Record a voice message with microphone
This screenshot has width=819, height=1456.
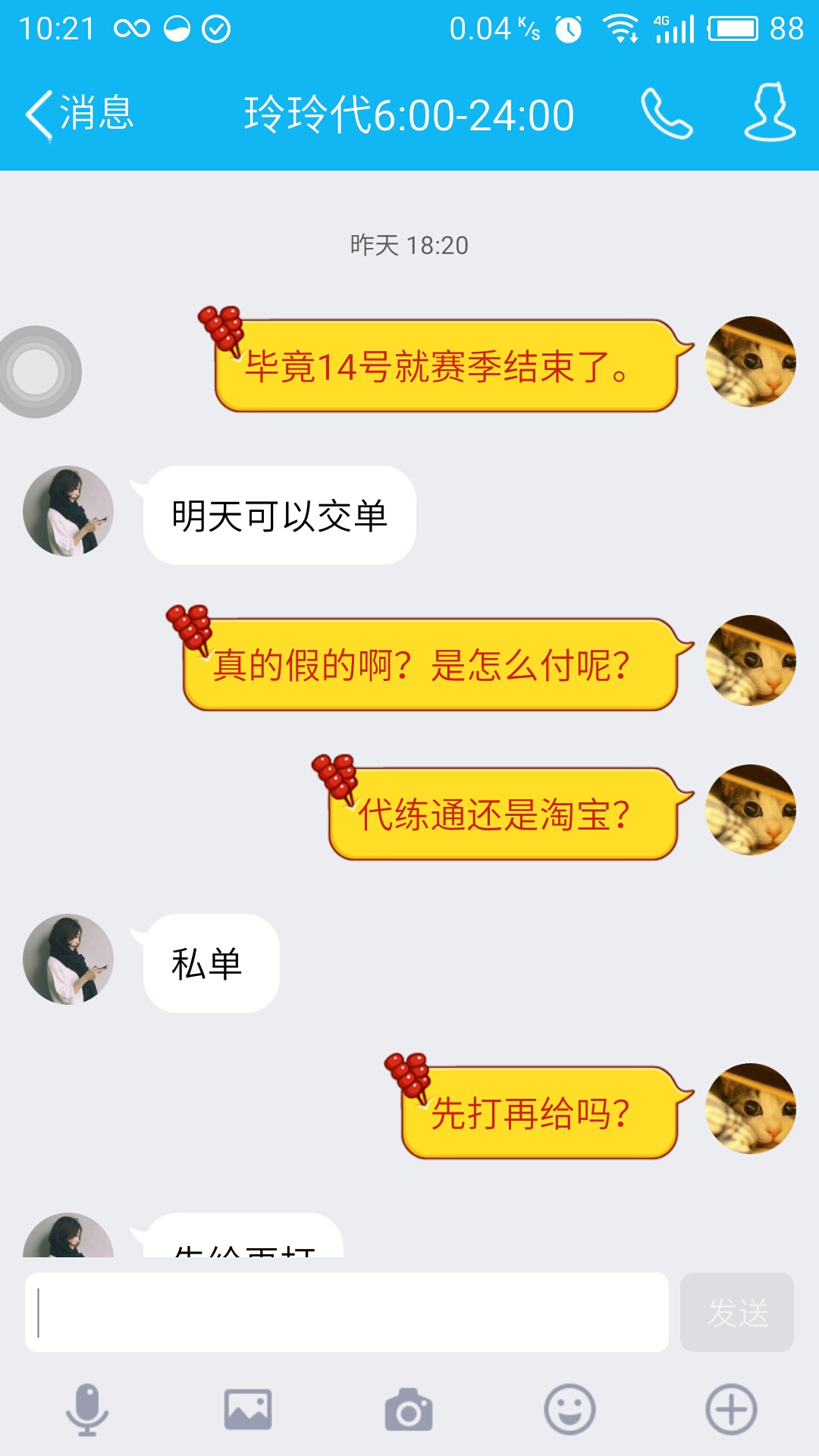(x=87, y=1410)
